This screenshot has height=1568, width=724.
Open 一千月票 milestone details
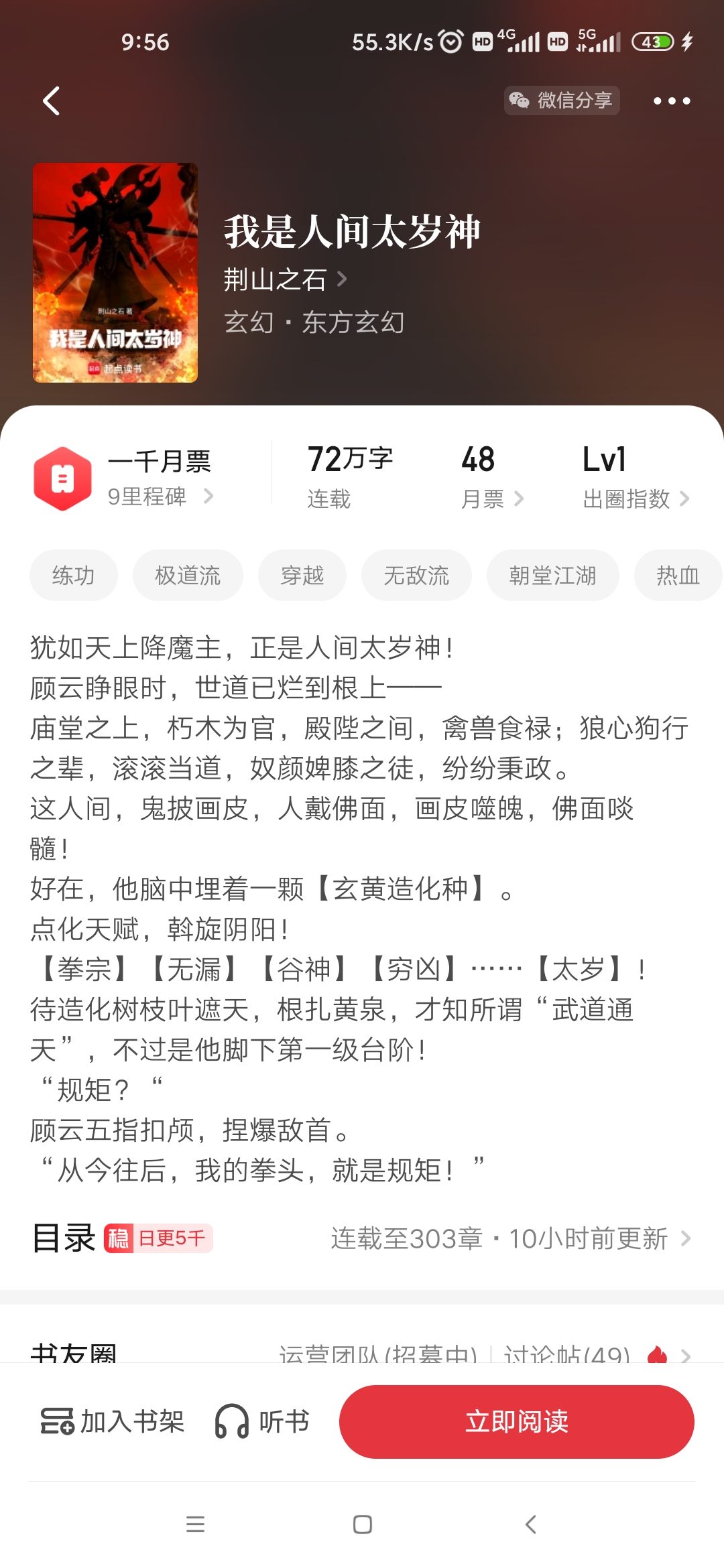160,478
